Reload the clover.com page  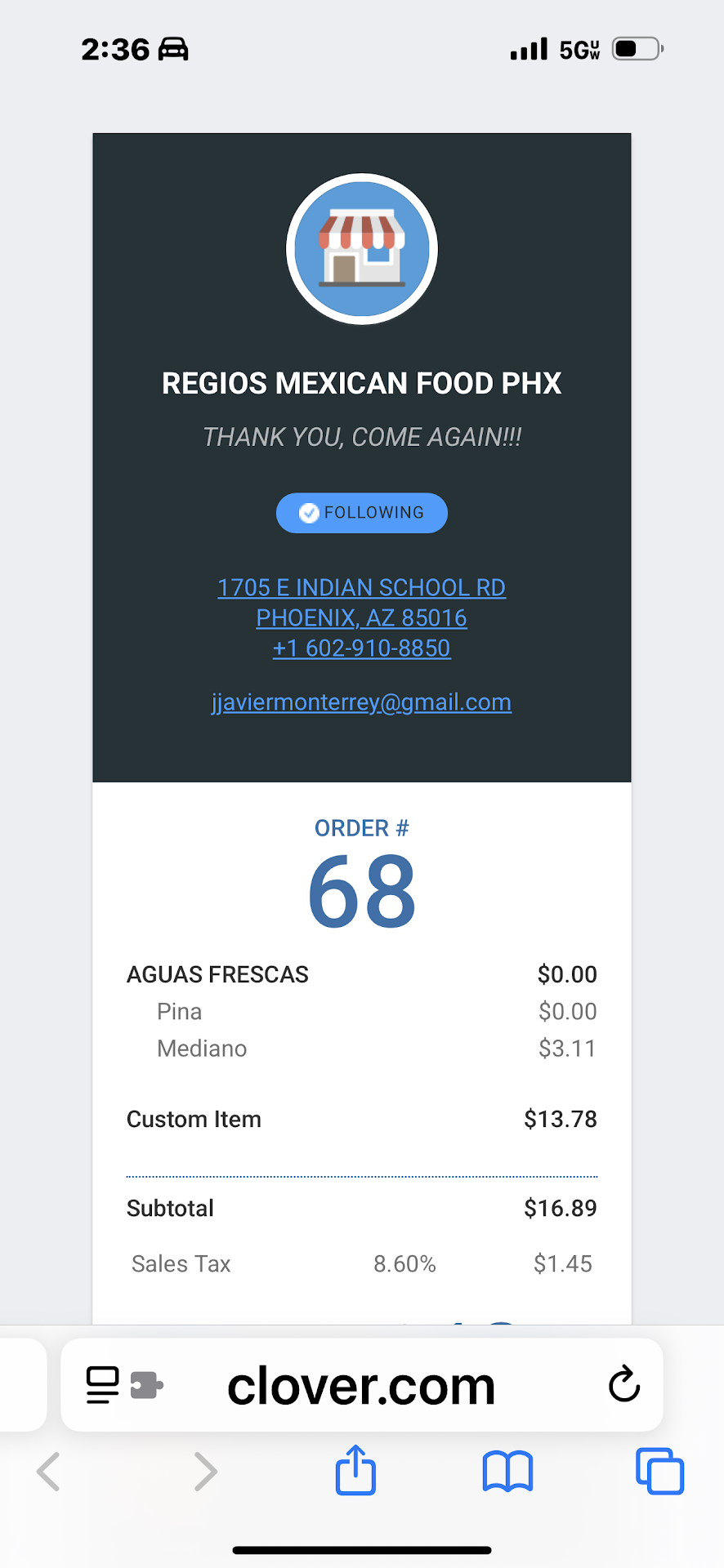point(623,1384)
